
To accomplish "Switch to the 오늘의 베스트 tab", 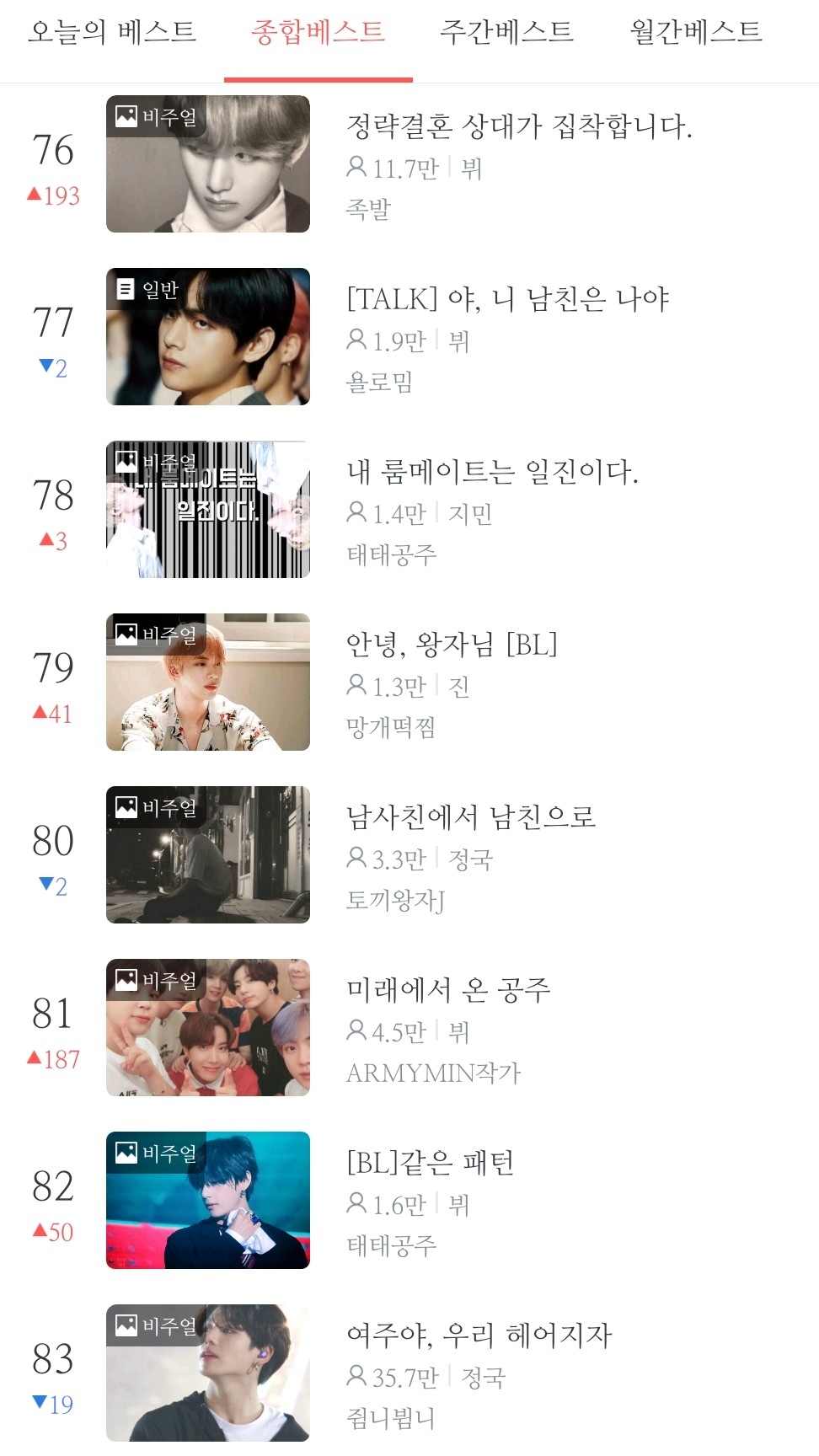I will [112, 32].
